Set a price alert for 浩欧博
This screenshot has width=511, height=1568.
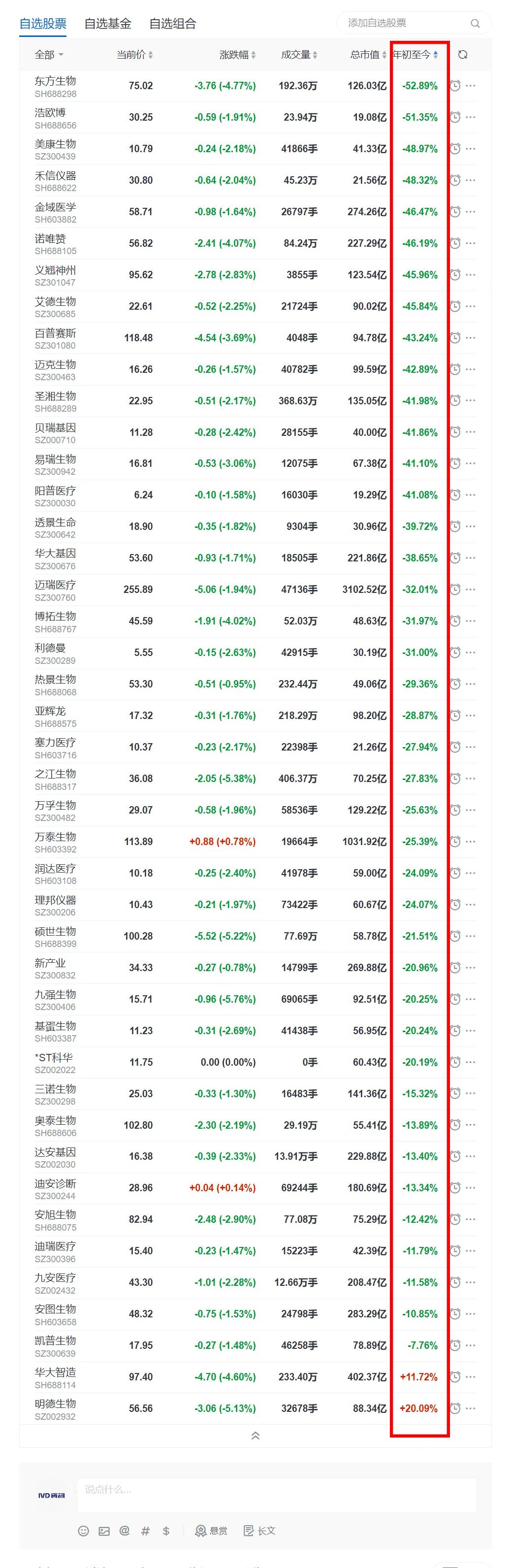455,117
